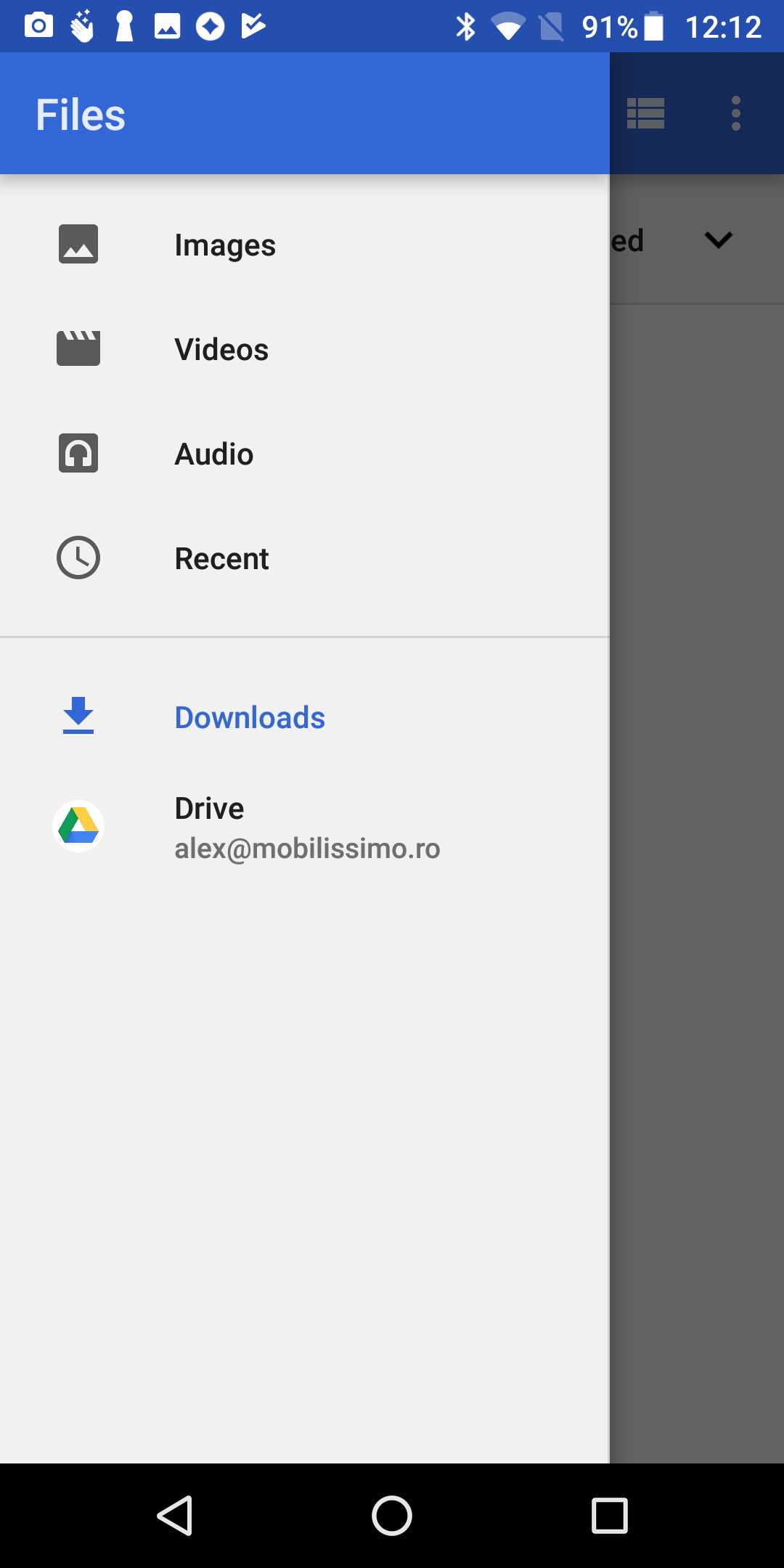
Task: Open Drive for alex@mobilissimo.ro
Action: coord(305,827)
